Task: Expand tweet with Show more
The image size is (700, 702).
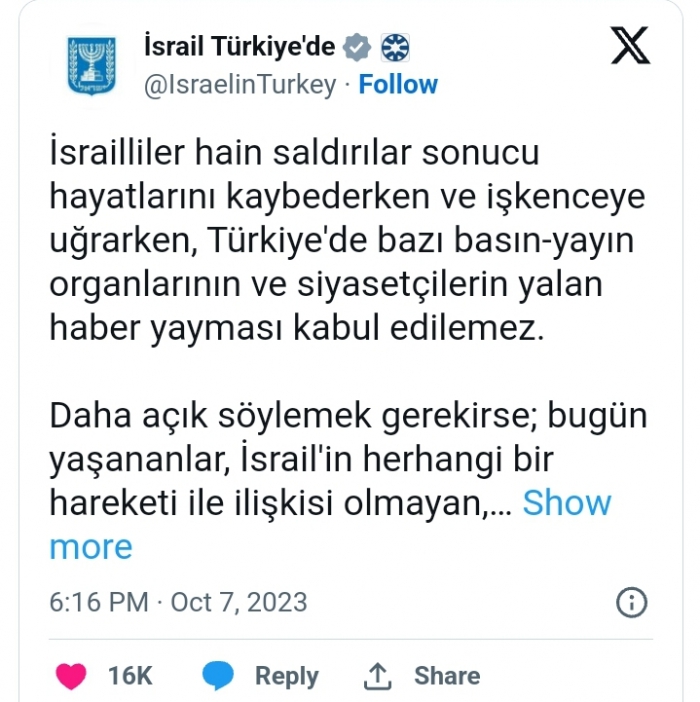Action: [x=566, y=503]
